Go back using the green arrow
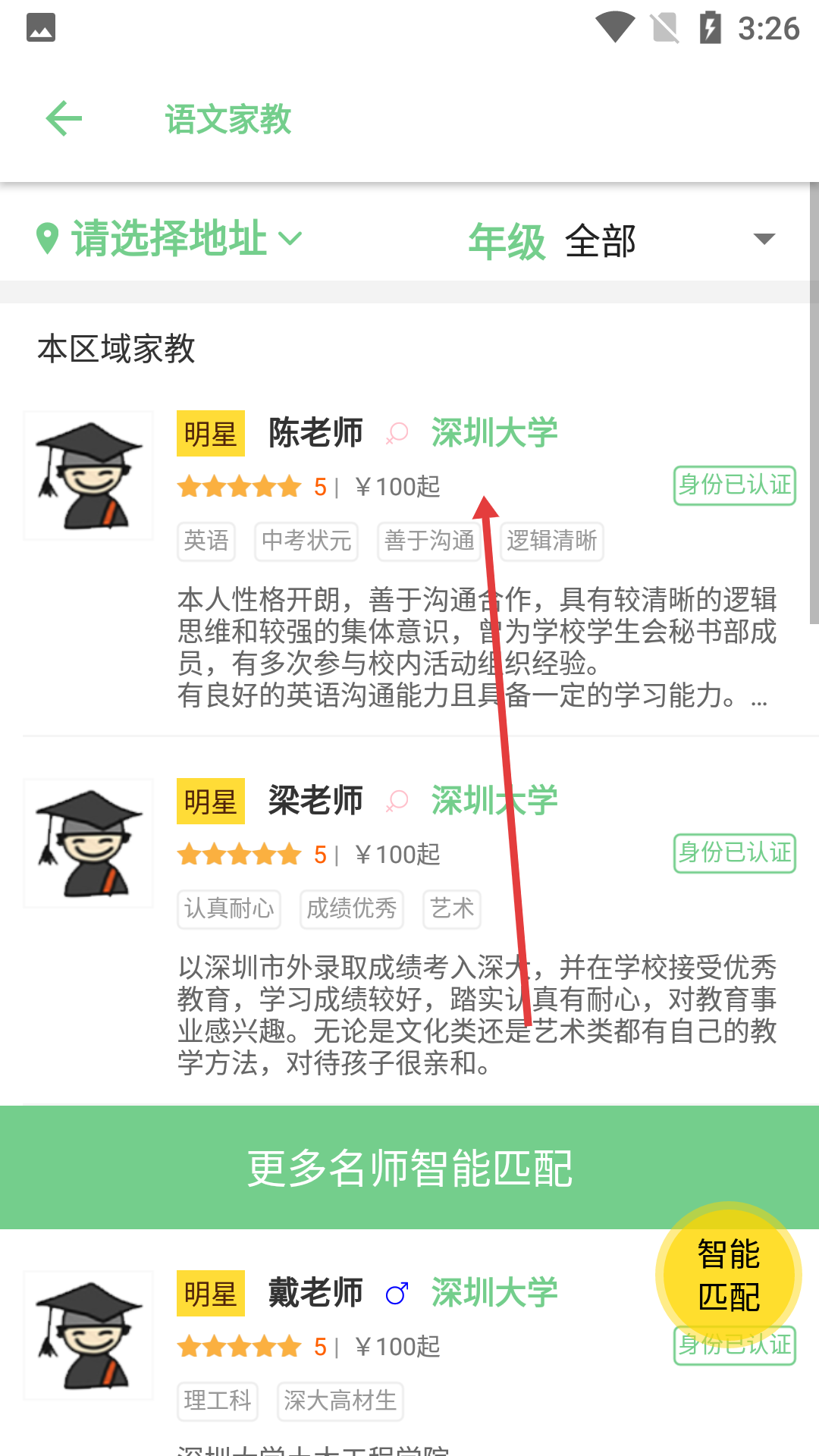The width and height of the screenshot is (819, 1456). (64, 119)
